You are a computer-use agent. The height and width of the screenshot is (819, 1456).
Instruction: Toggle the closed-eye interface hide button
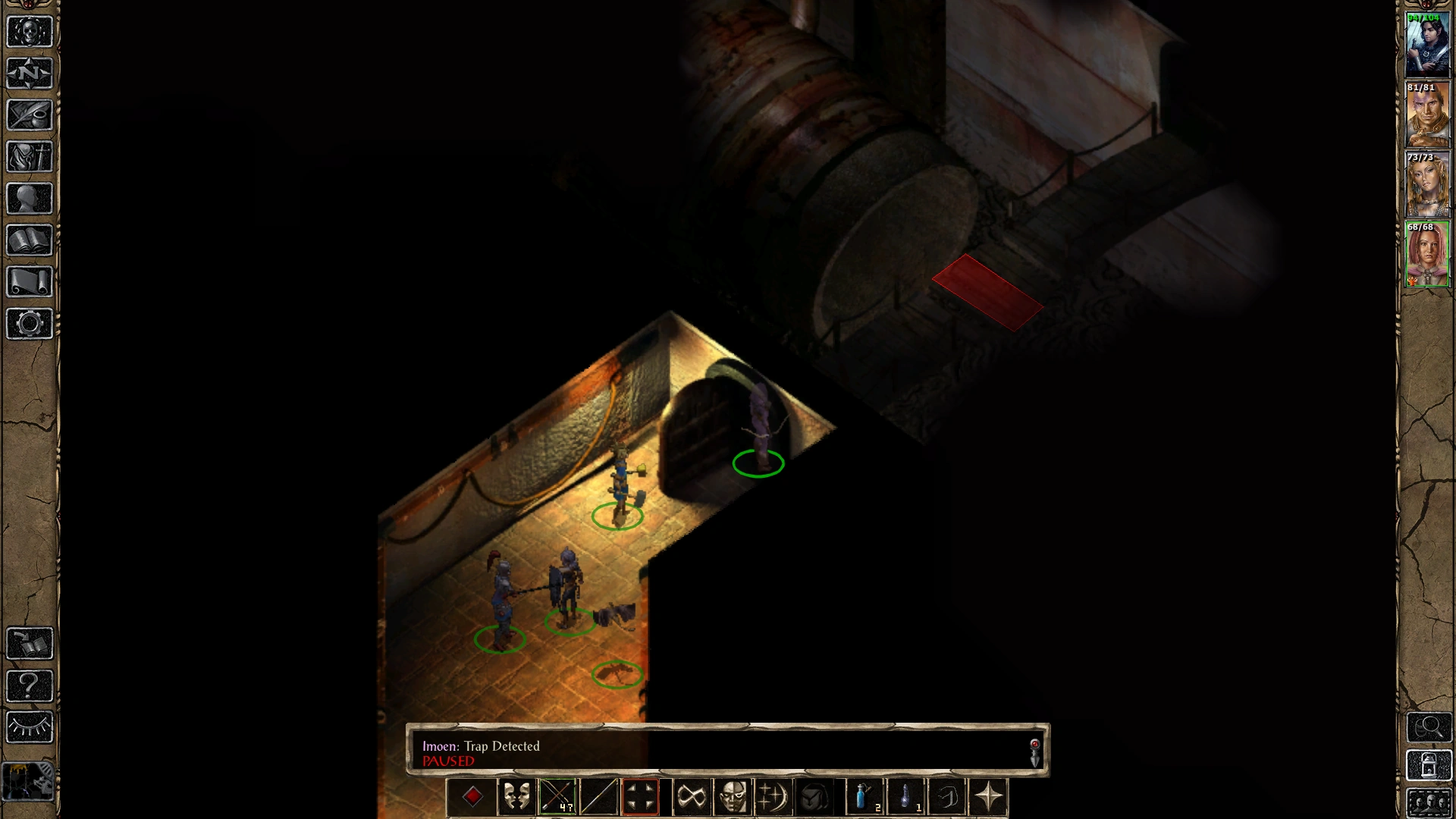pos(30,727)
